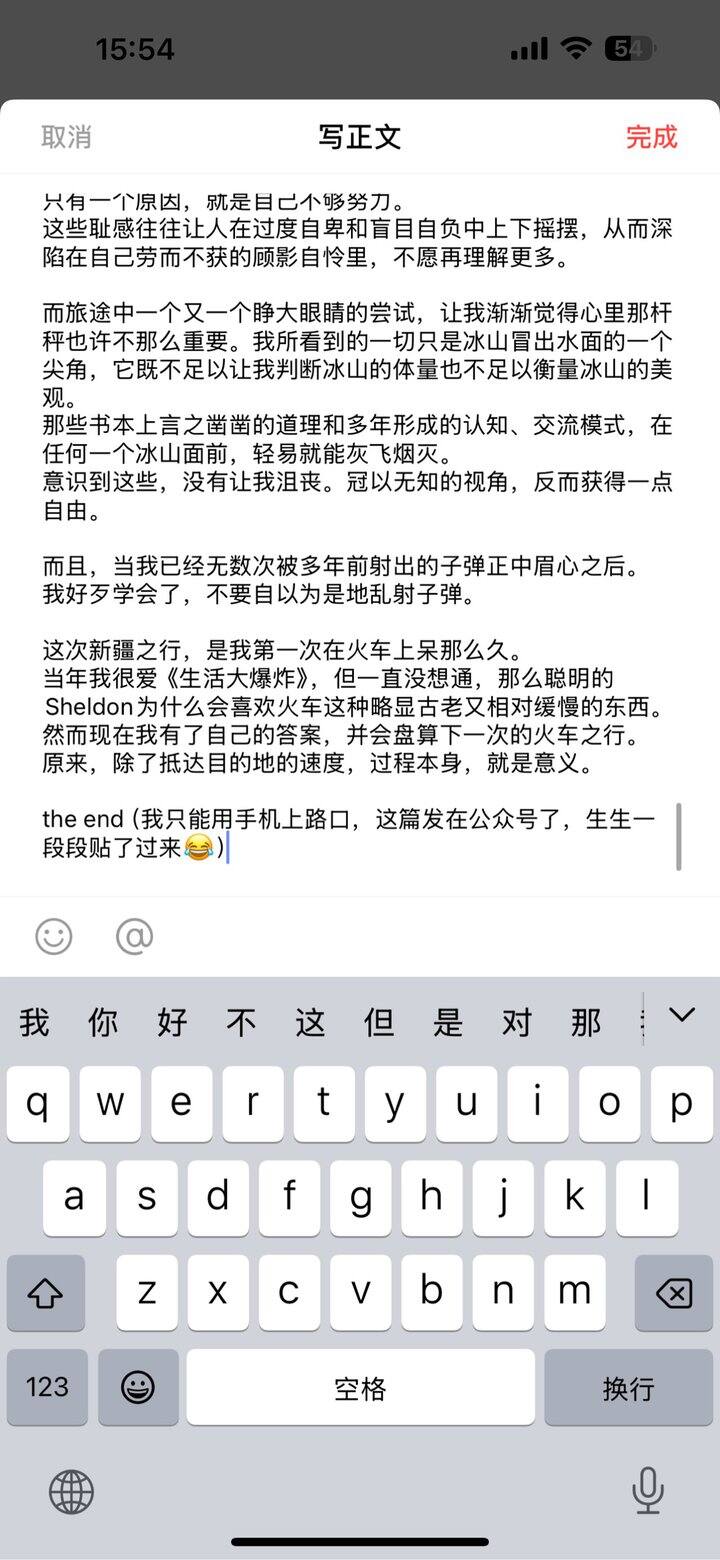The image size is (720, 1560).
Task: Open the emoji picker below the text
Action: pos(54,936)
